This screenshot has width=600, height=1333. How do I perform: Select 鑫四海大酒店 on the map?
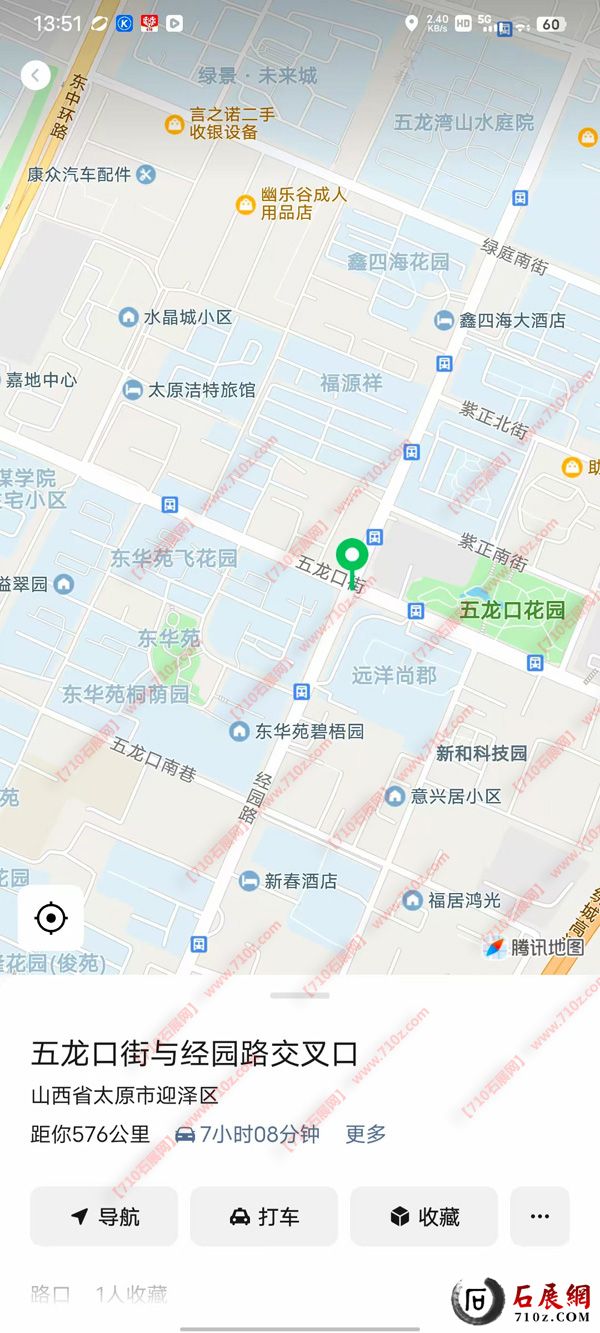(499, 320)
